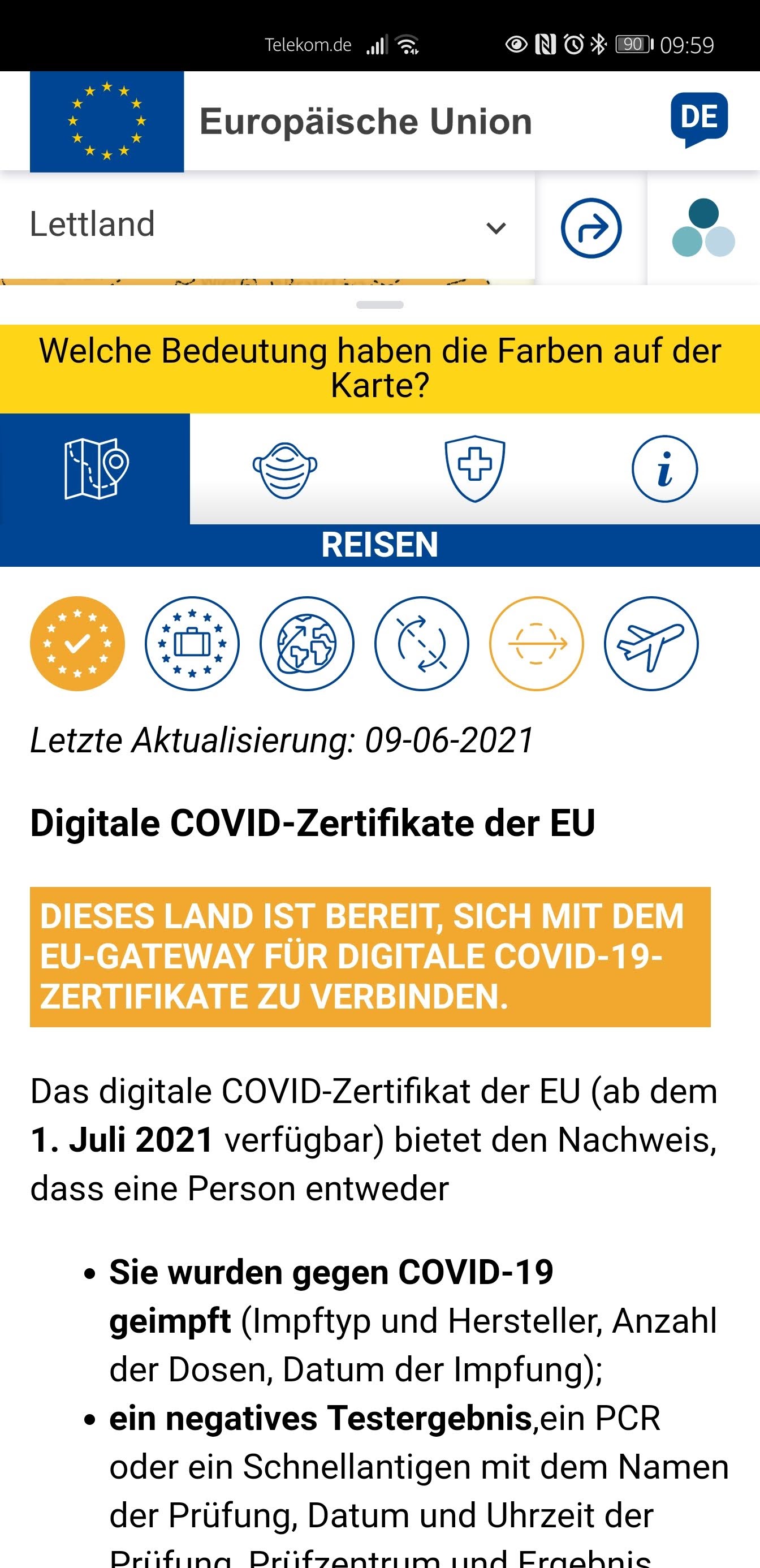Open the map colours explanation banner
The width and height of the screenshot is (760, 1568).
coord(379,368)
